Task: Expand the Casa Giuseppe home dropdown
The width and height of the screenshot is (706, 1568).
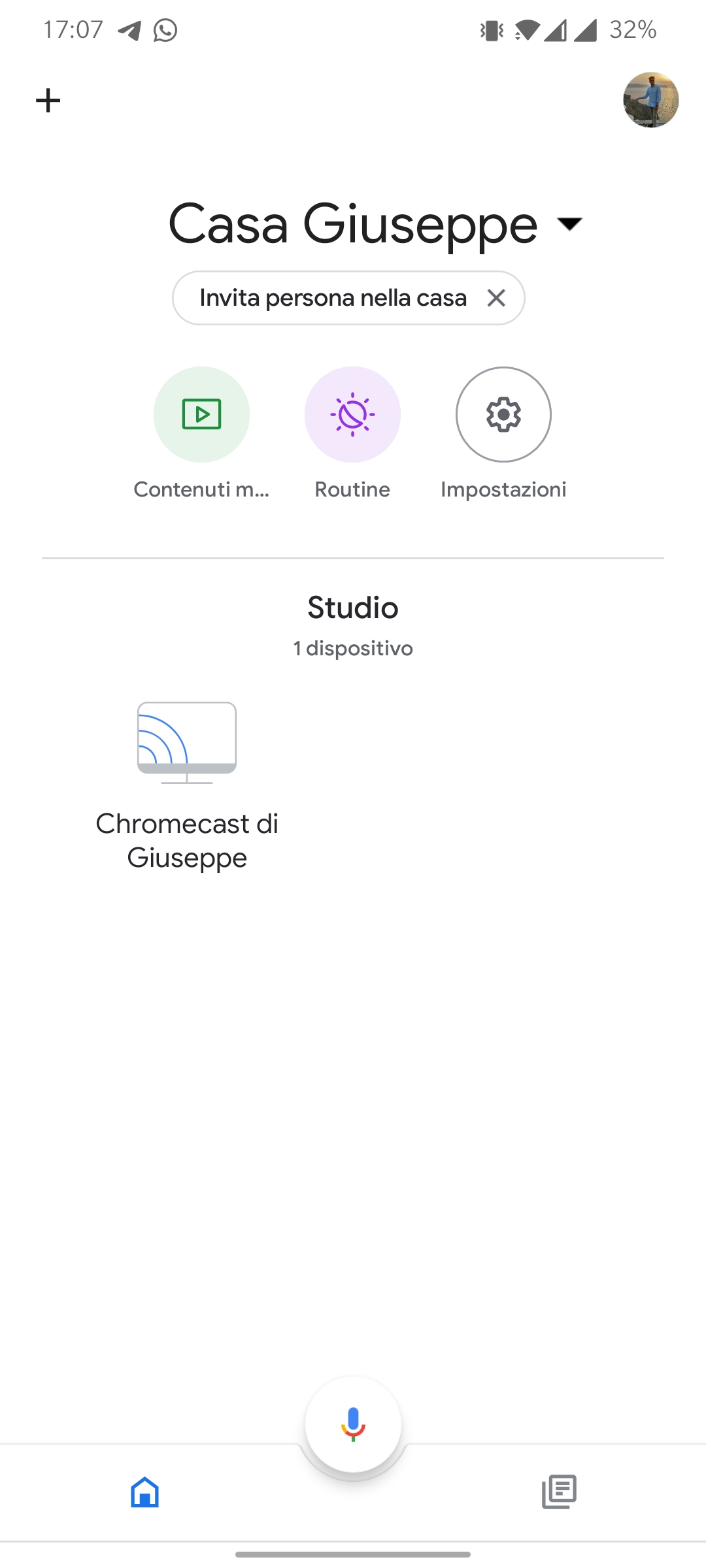Action: point(569,224)
